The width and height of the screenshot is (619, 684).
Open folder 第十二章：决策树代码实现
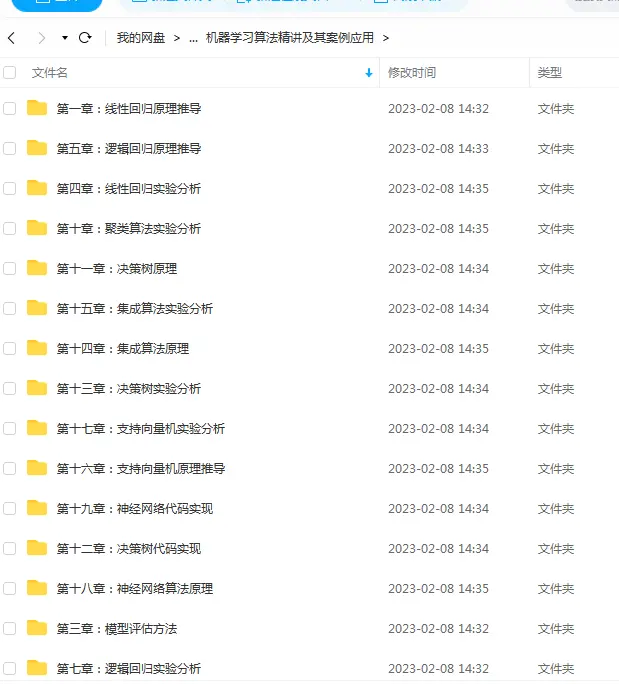click(x=128, y=548)
